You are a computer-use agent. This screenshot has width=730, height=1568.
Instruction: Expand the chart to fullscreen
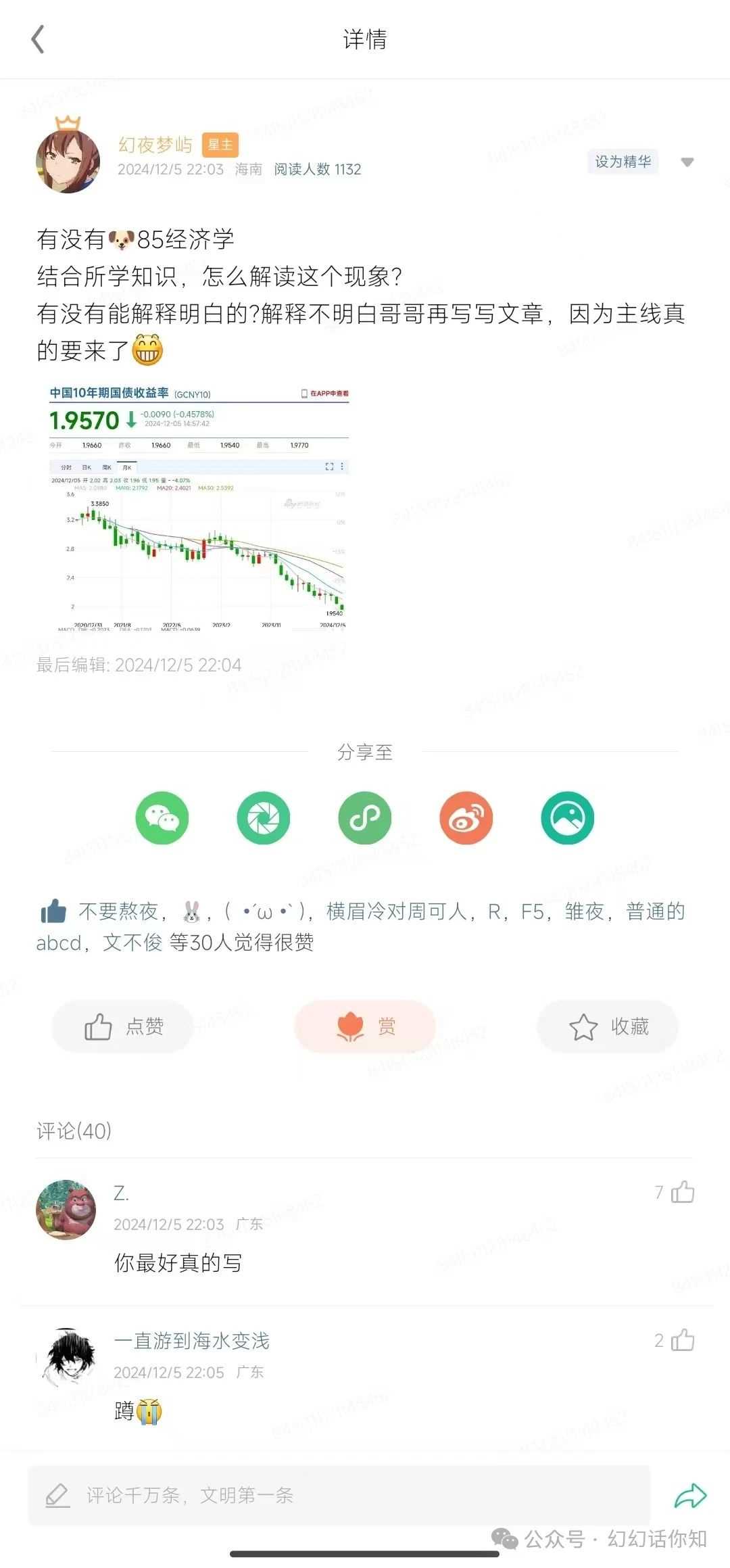pyautogui.click(x=330, y=466)
